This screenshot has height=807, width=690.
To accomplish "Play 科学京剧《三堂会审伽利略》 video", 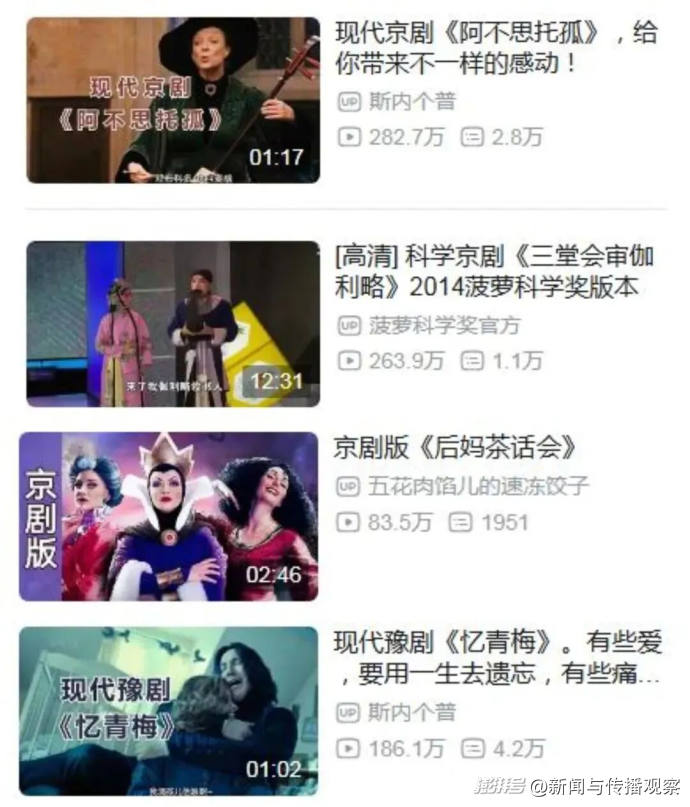I will 173,323.
